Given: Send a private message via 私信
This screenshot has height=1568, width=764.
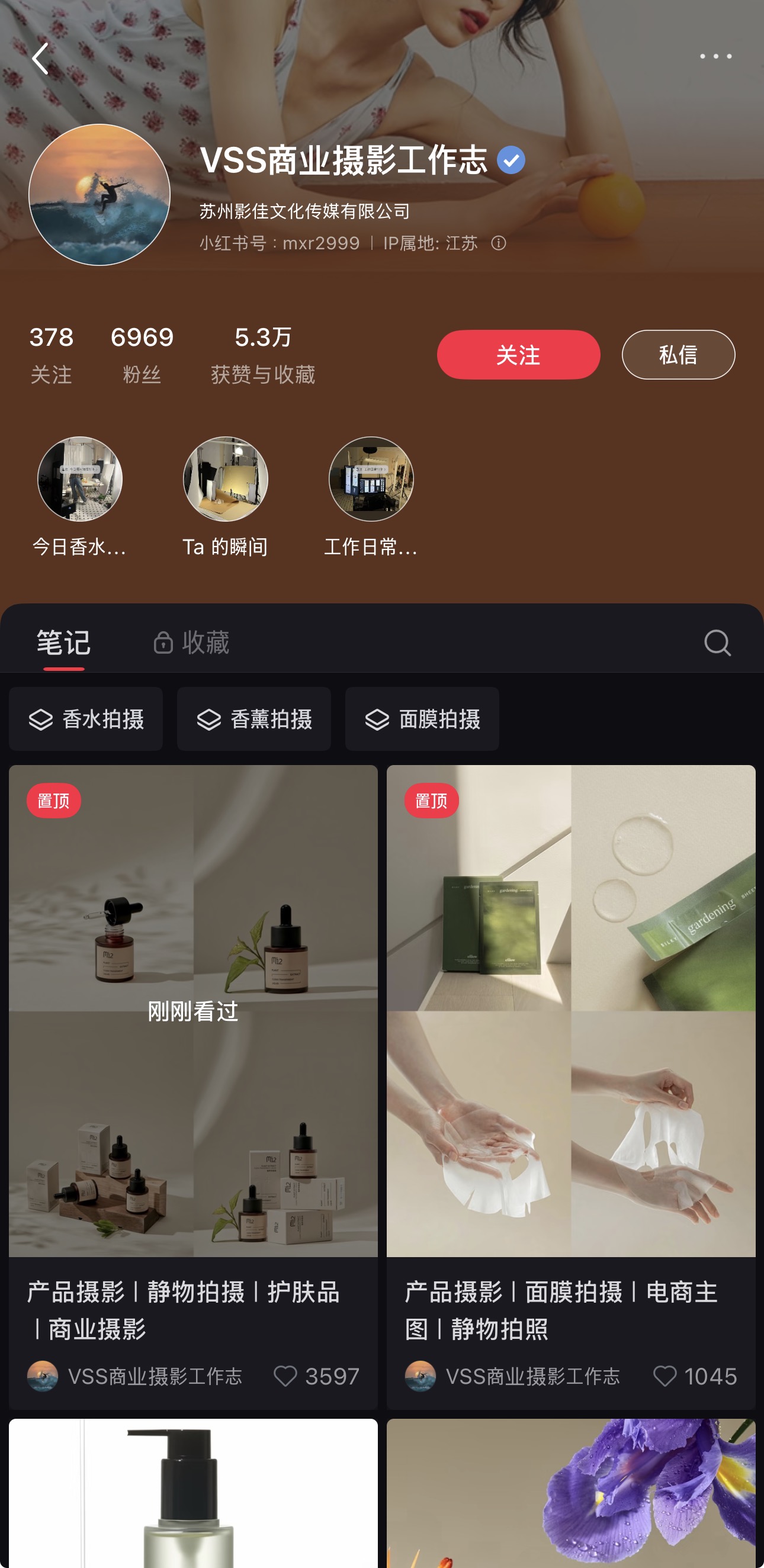Looking at the screenshot, I should tap(678, 355).
